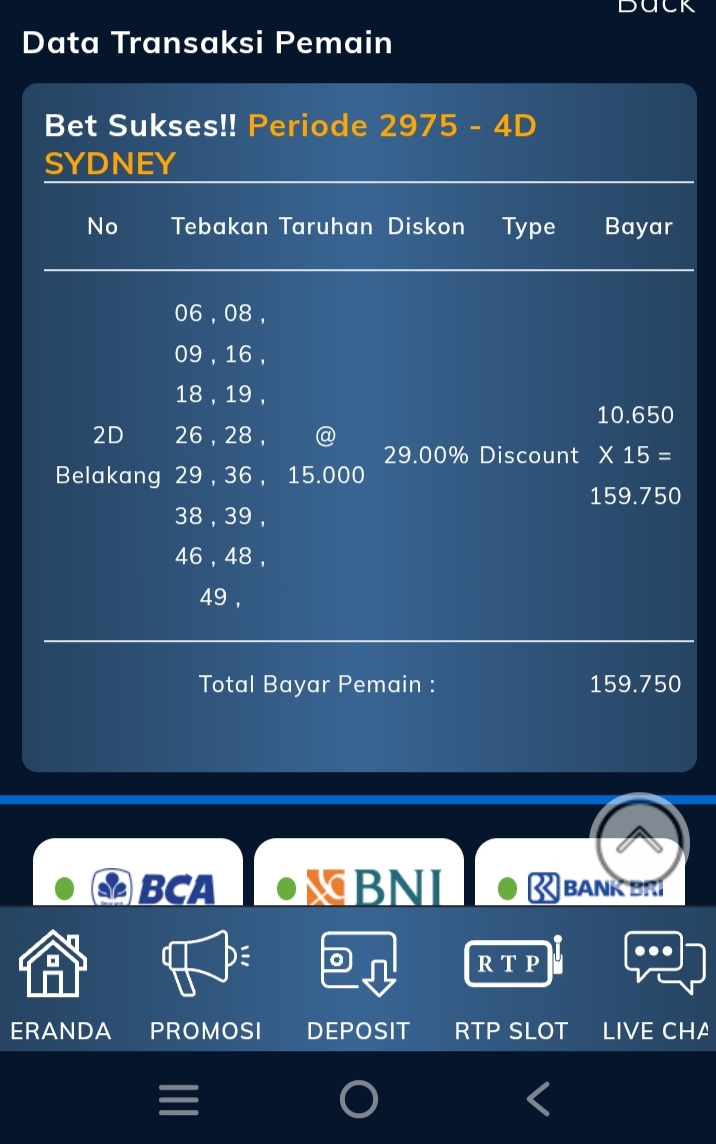
Task: Switch to the RTP Slot tab
Action: pos(511,984)
